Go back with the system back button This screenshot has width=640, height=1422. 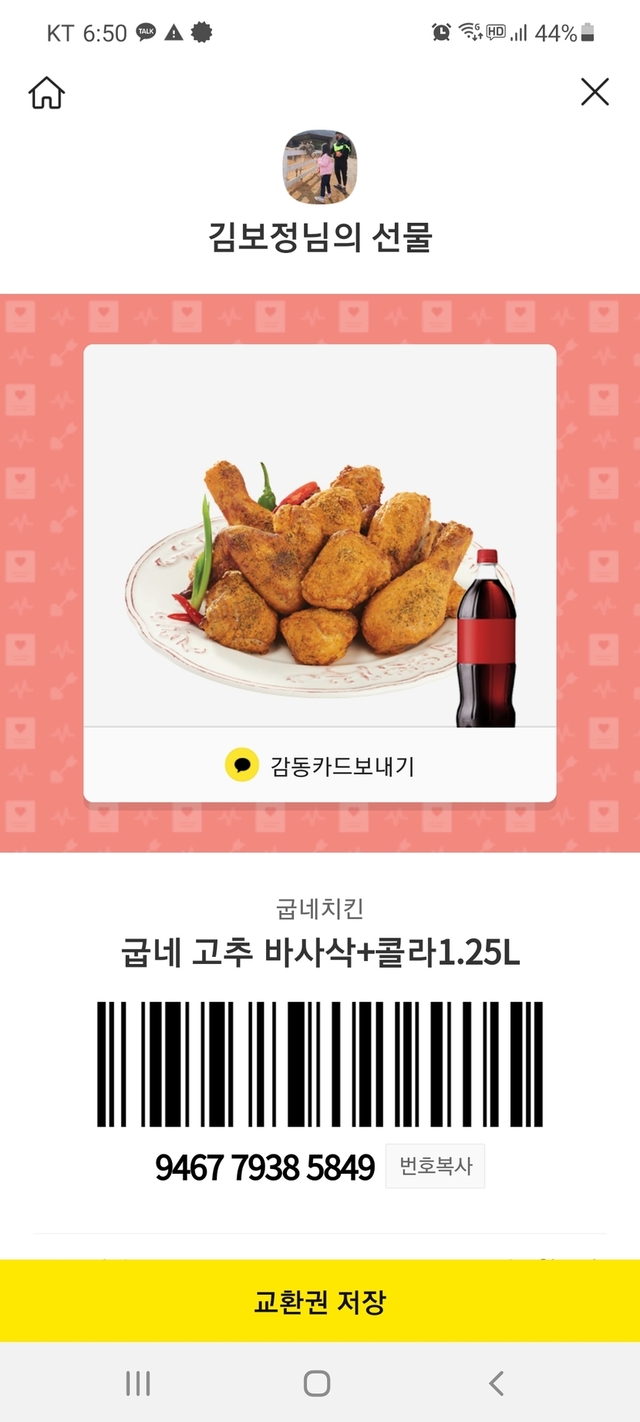[x=497, y=1383]
